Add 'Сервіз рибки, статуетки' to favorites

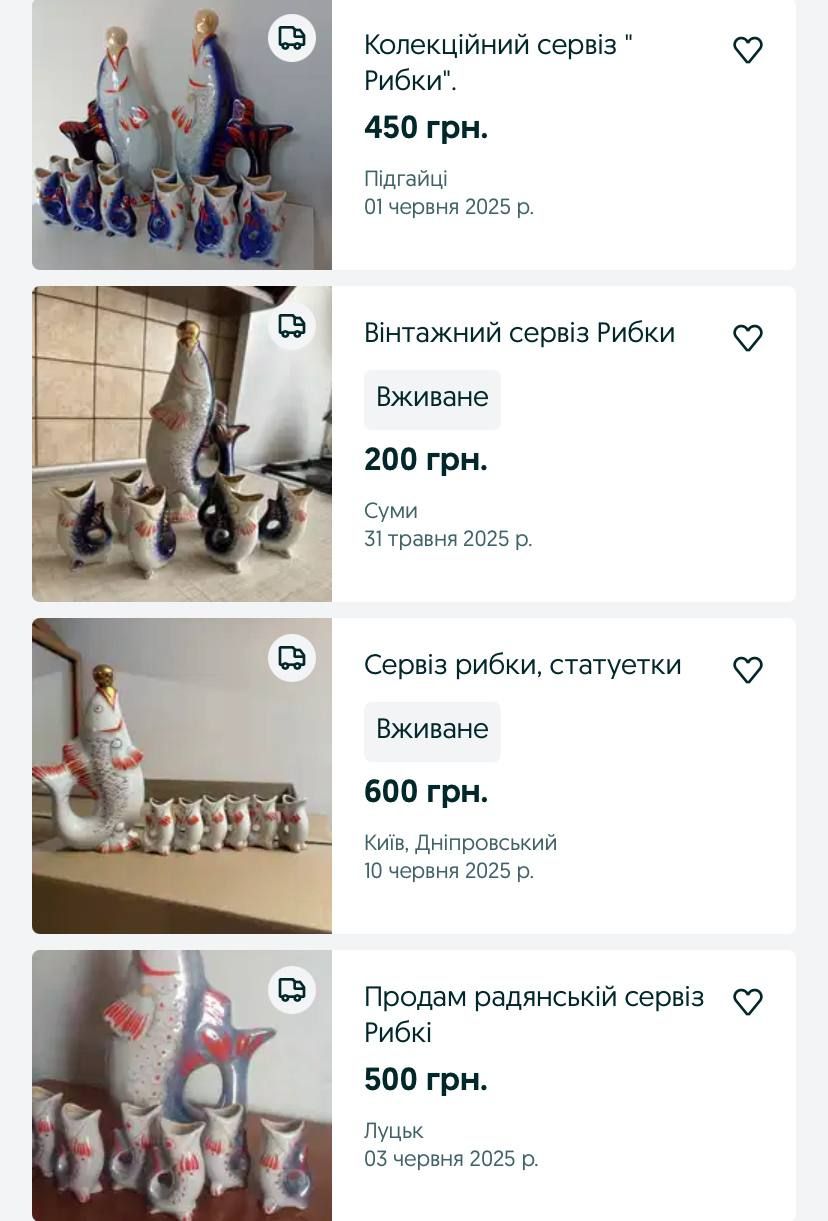(x=748, y=670)
